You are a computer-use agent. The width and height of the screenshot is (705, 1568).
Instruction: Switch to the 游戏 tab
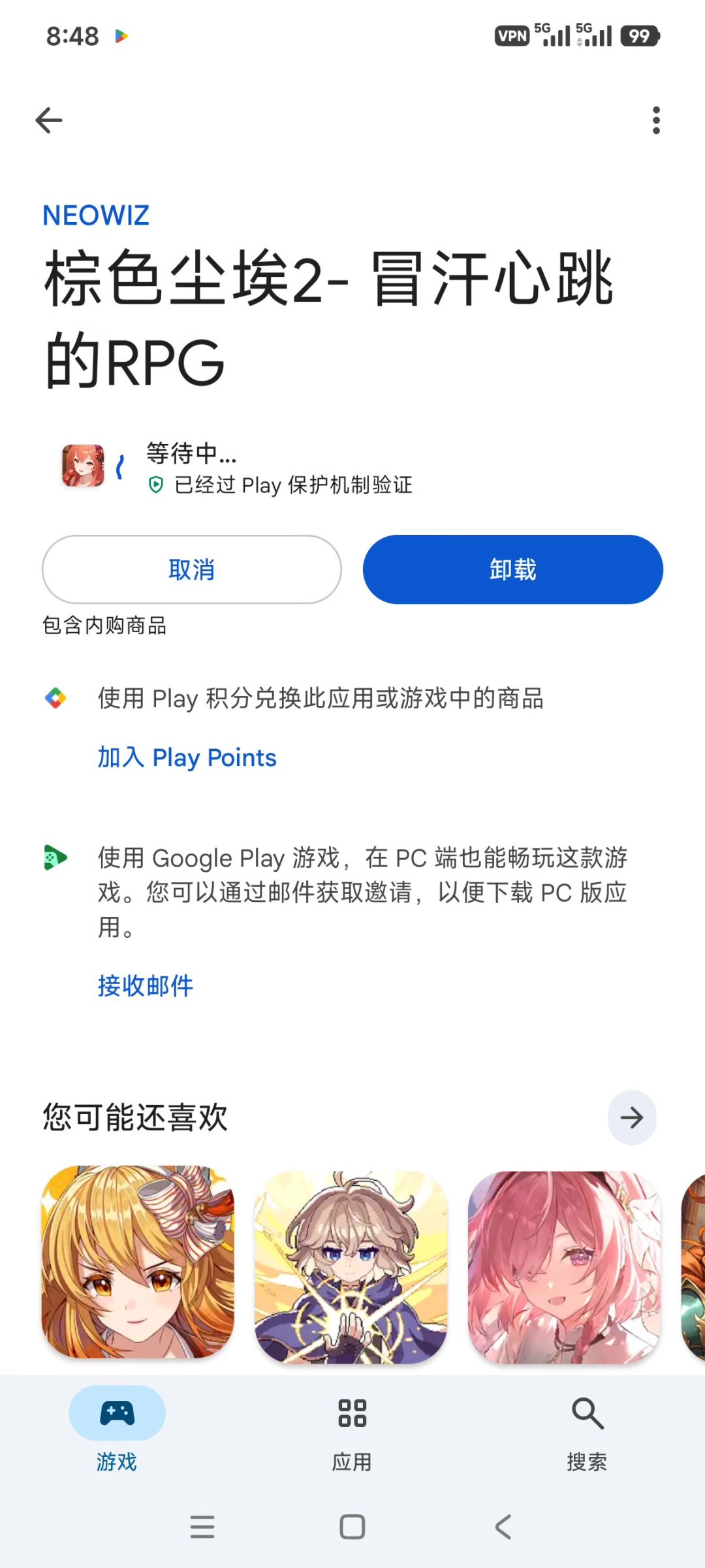117,1430
